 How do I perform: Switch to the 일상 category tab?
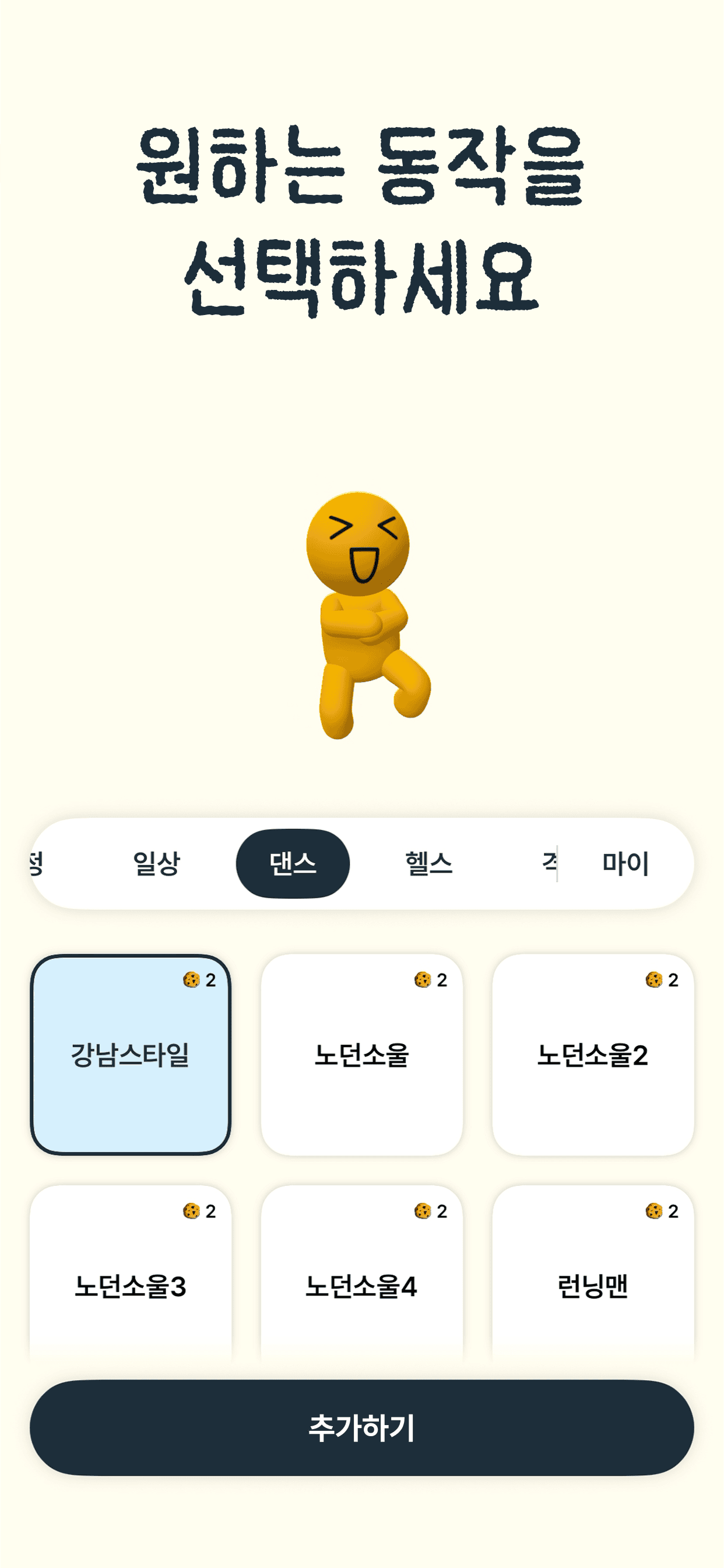(x=156, y=863)
